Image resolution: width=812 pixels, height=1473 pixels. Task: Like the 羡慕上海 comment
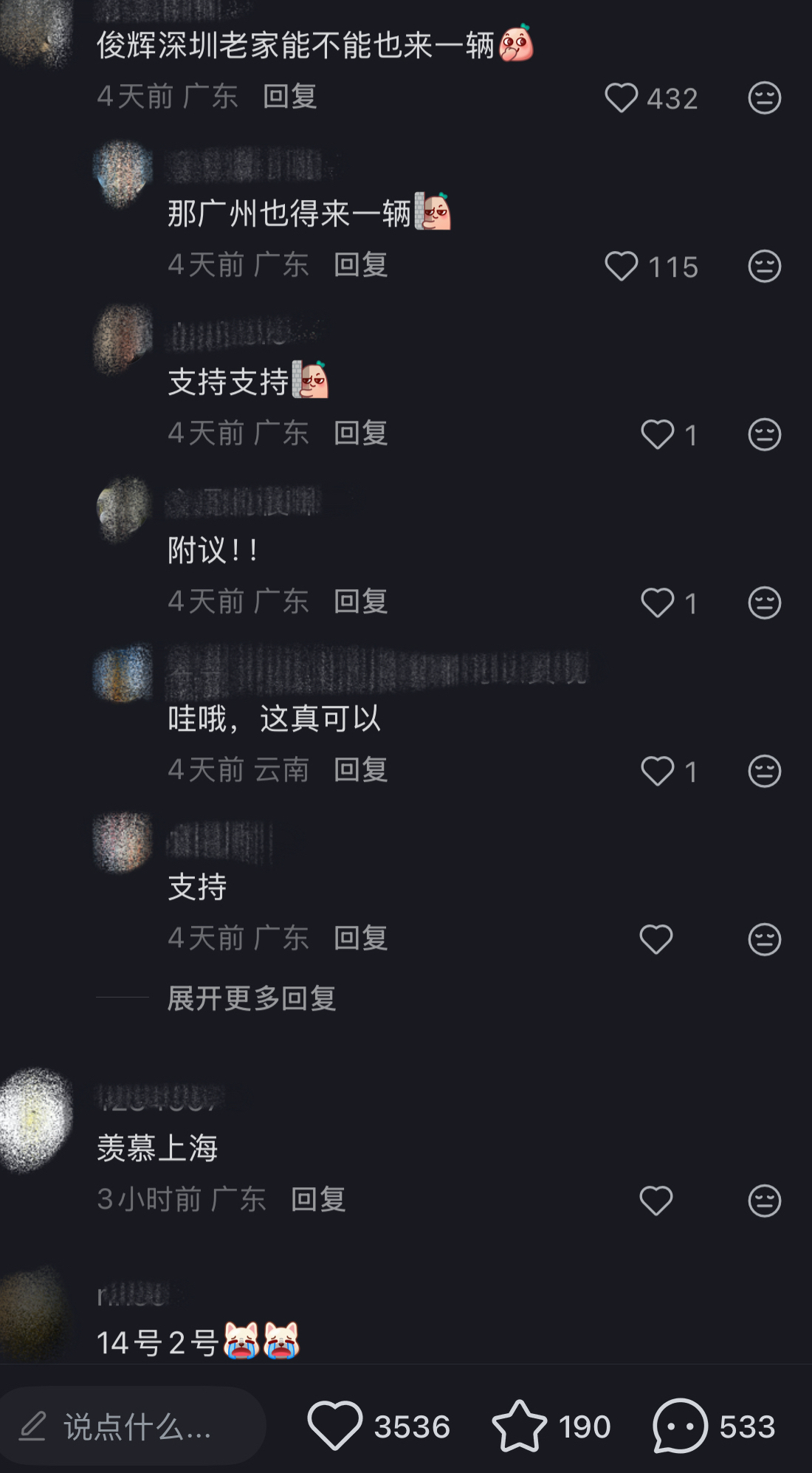(x=656, y=1201)
